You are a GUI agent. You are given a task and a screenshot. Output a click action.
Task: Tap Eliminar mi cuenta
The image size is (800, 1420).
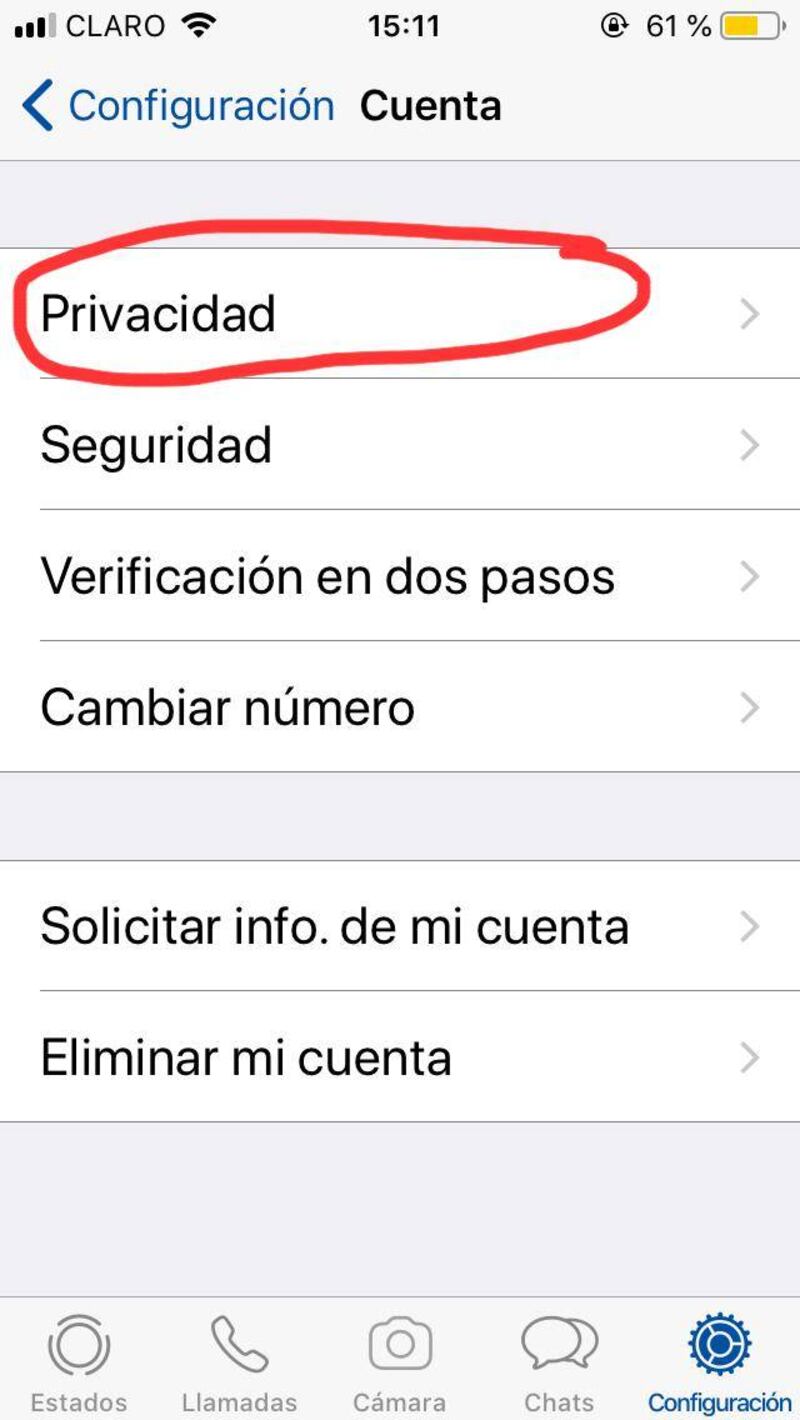point(400,1057)
